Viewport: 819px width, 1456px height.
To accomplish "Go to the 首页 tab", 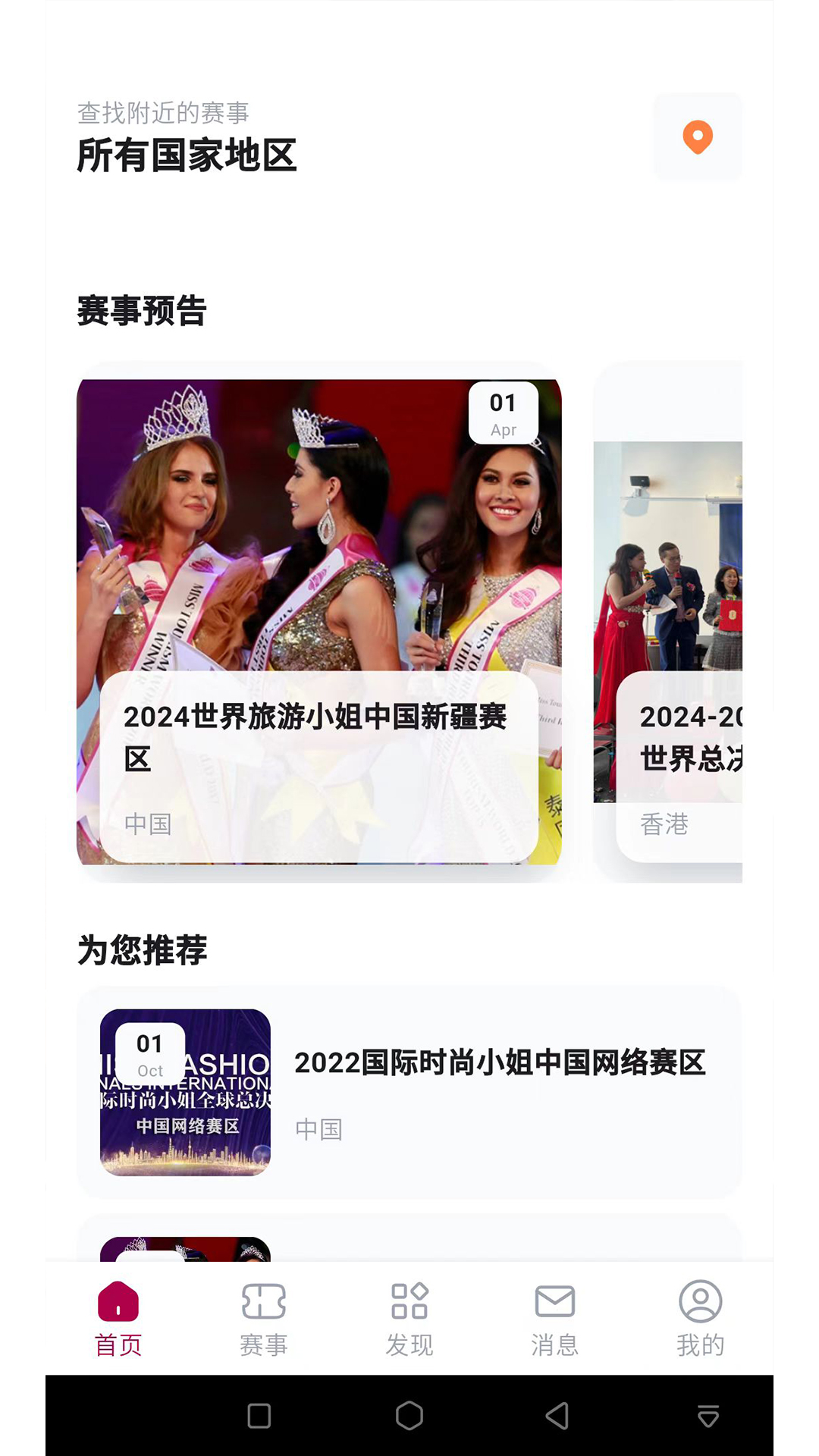I will click(x=118, y=1318).
